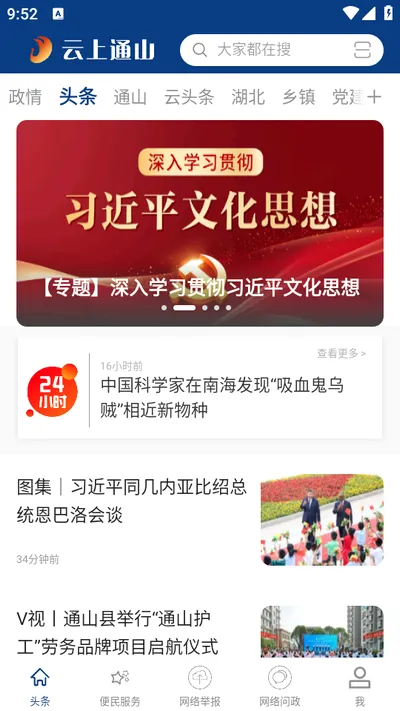Open the 习近平文化思想 banner feature
The width and height of the screenshot is (400, 711).
(200, 223)
